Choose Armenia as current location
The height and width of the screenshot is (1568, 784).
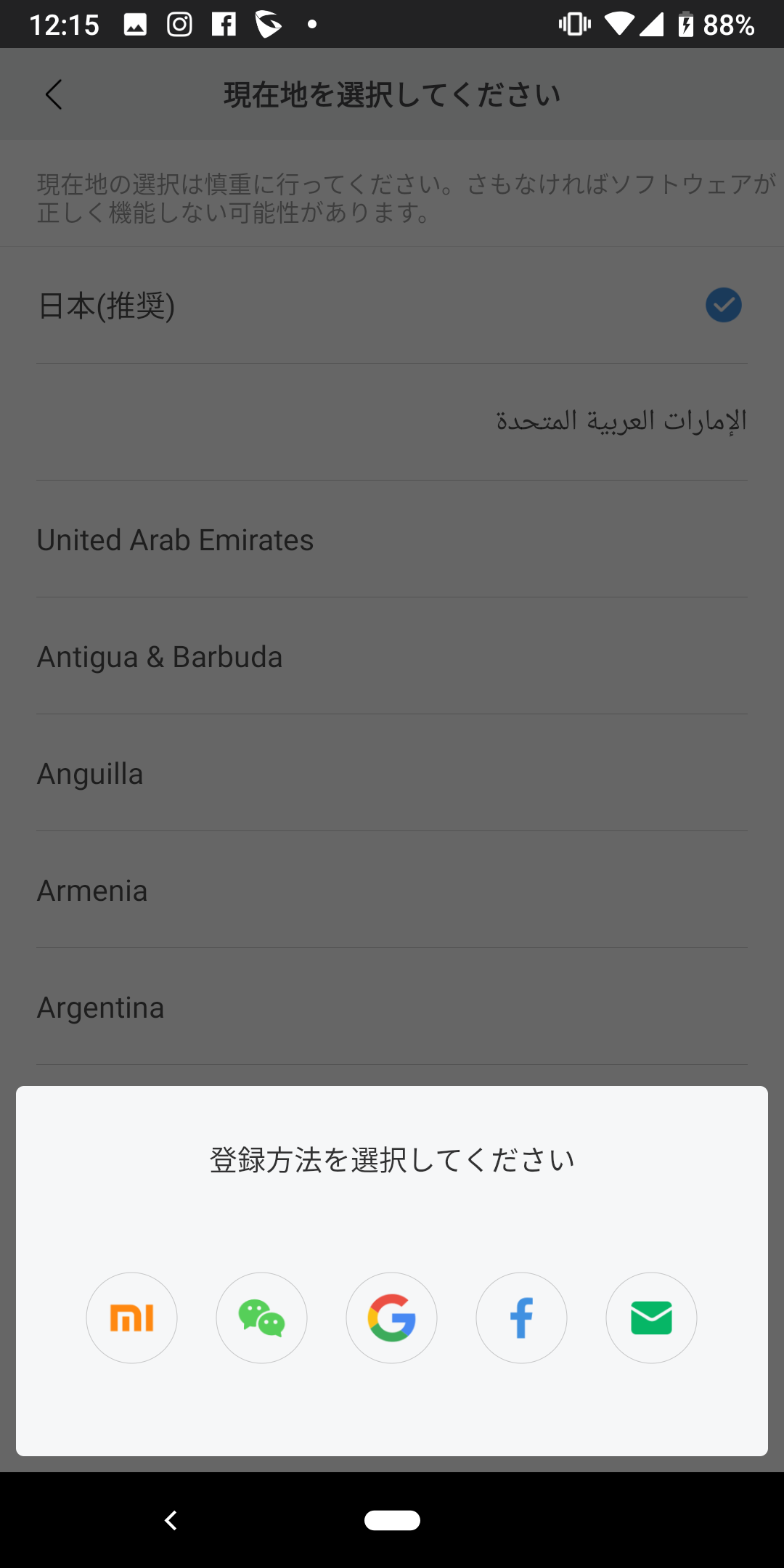(392, 890)
